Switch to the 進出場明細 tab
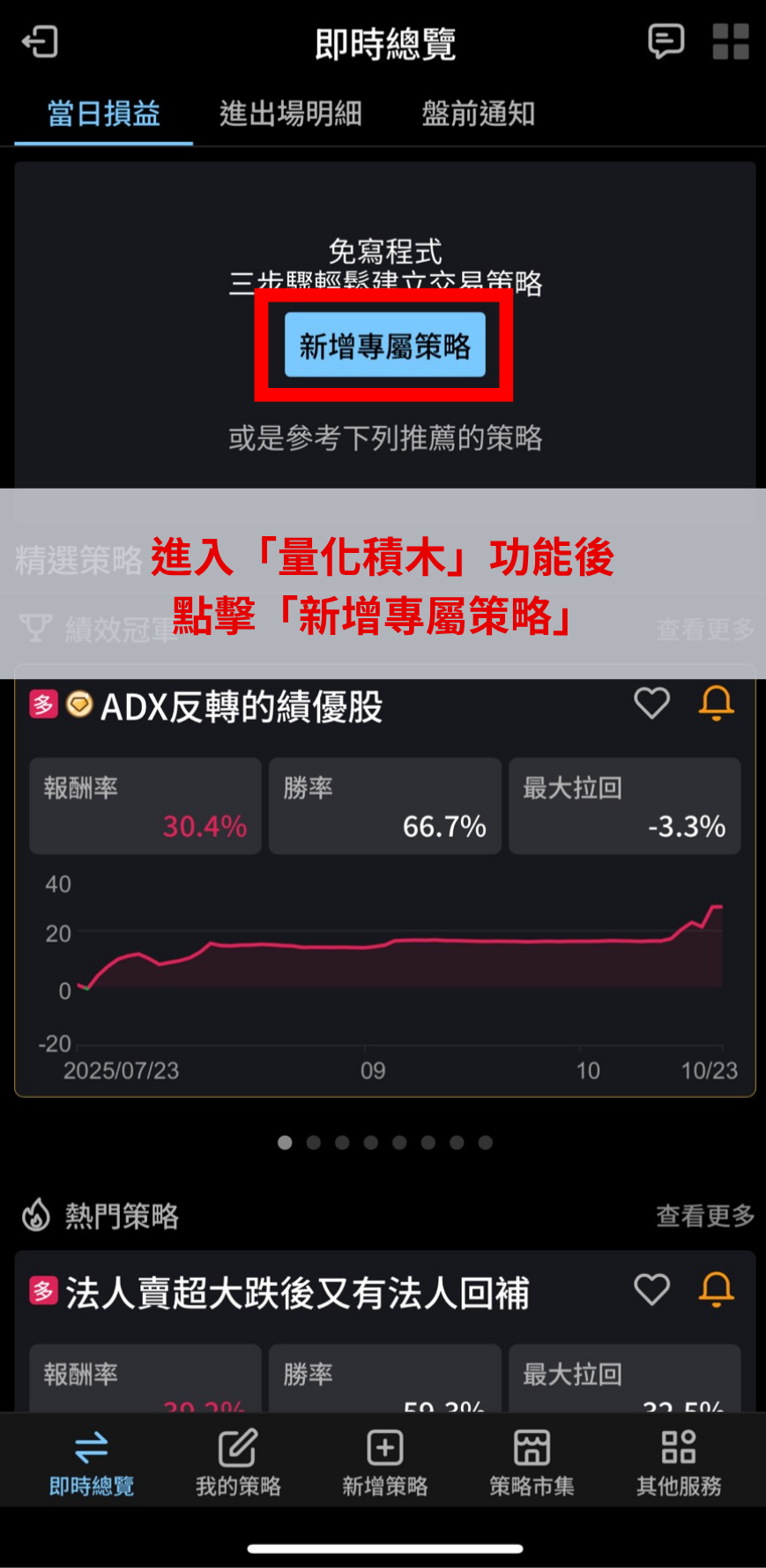Image resolution: width=766 pixels, height=1568 pixels. pos(290,114)
